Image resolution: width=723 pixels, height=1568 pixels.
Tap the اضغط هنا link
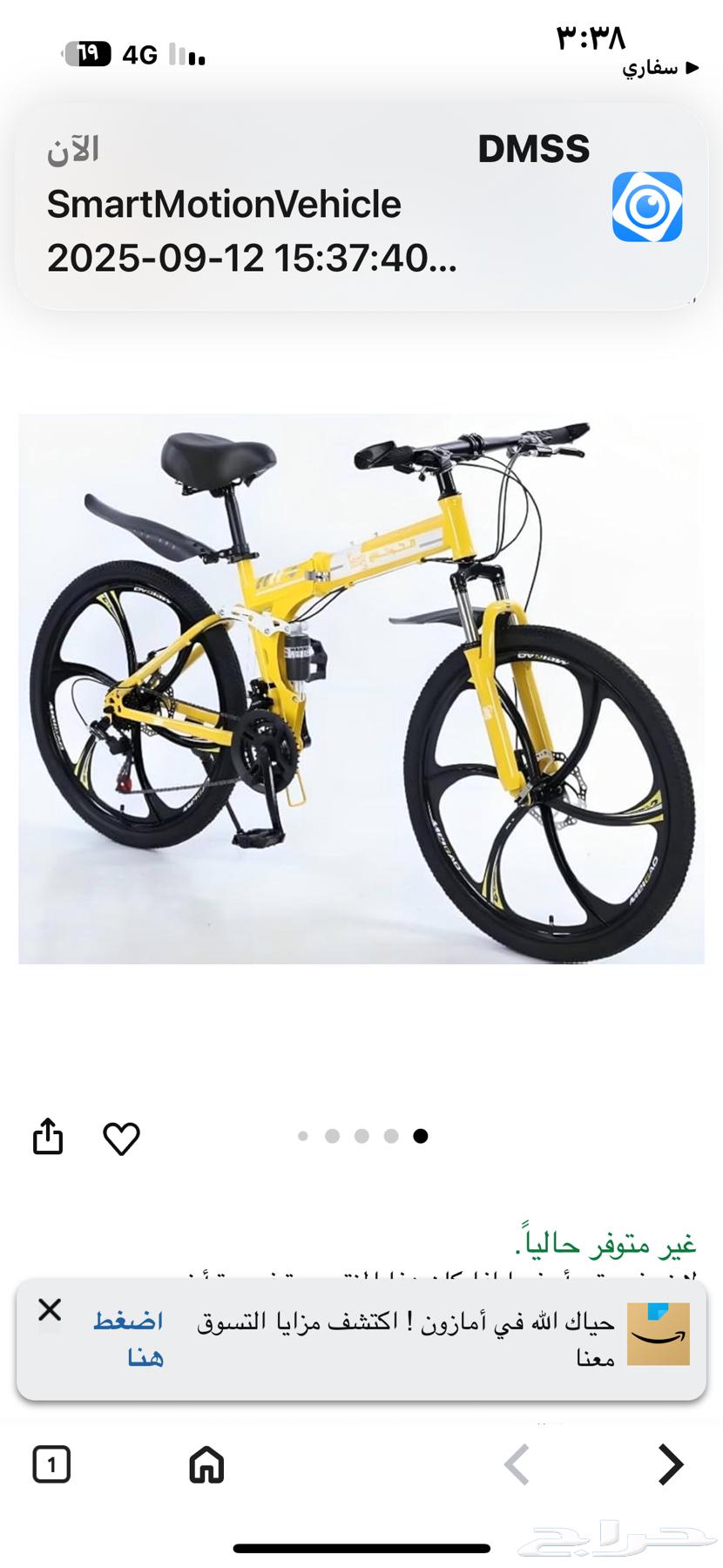pyautogui.click(x=129, y=1338)
